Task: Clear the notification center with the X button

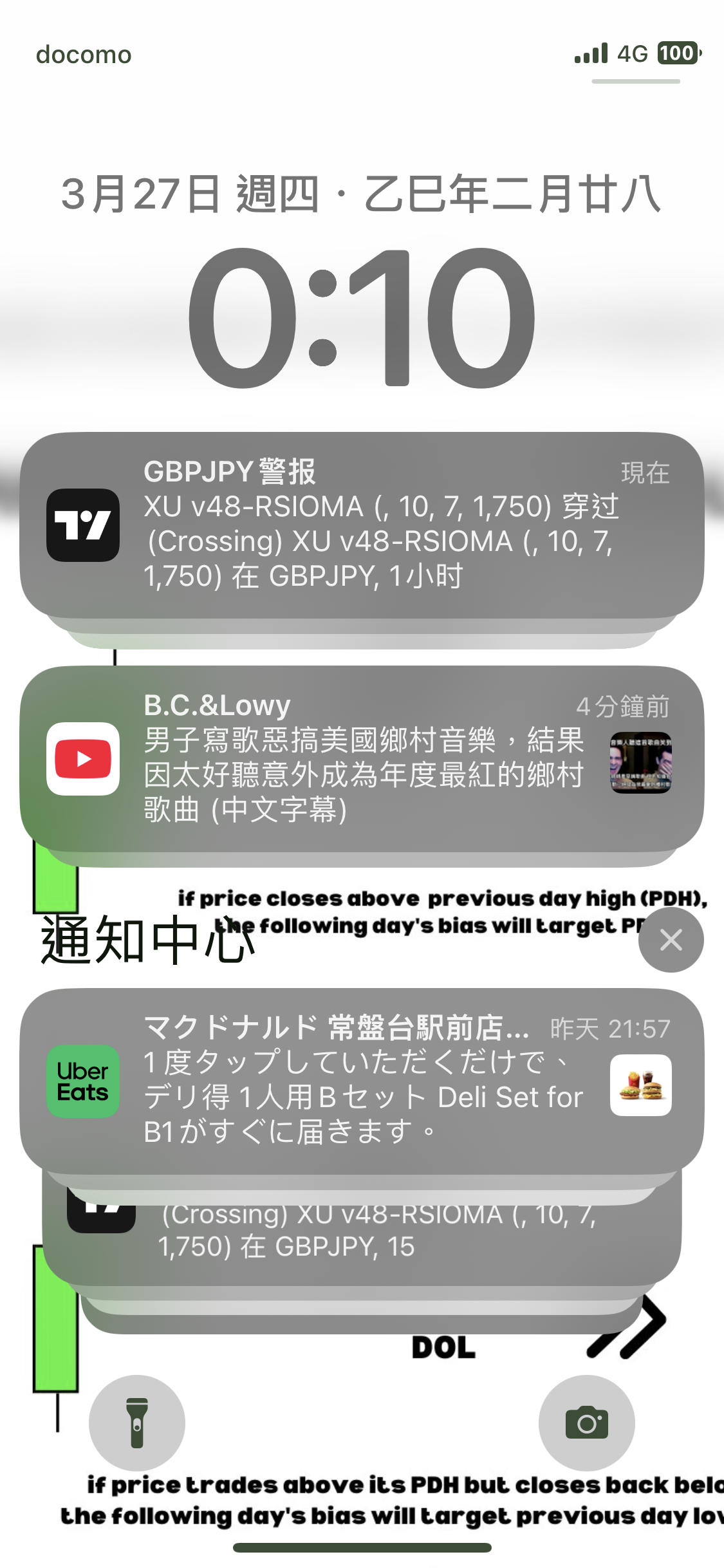Action: (671, 940)
